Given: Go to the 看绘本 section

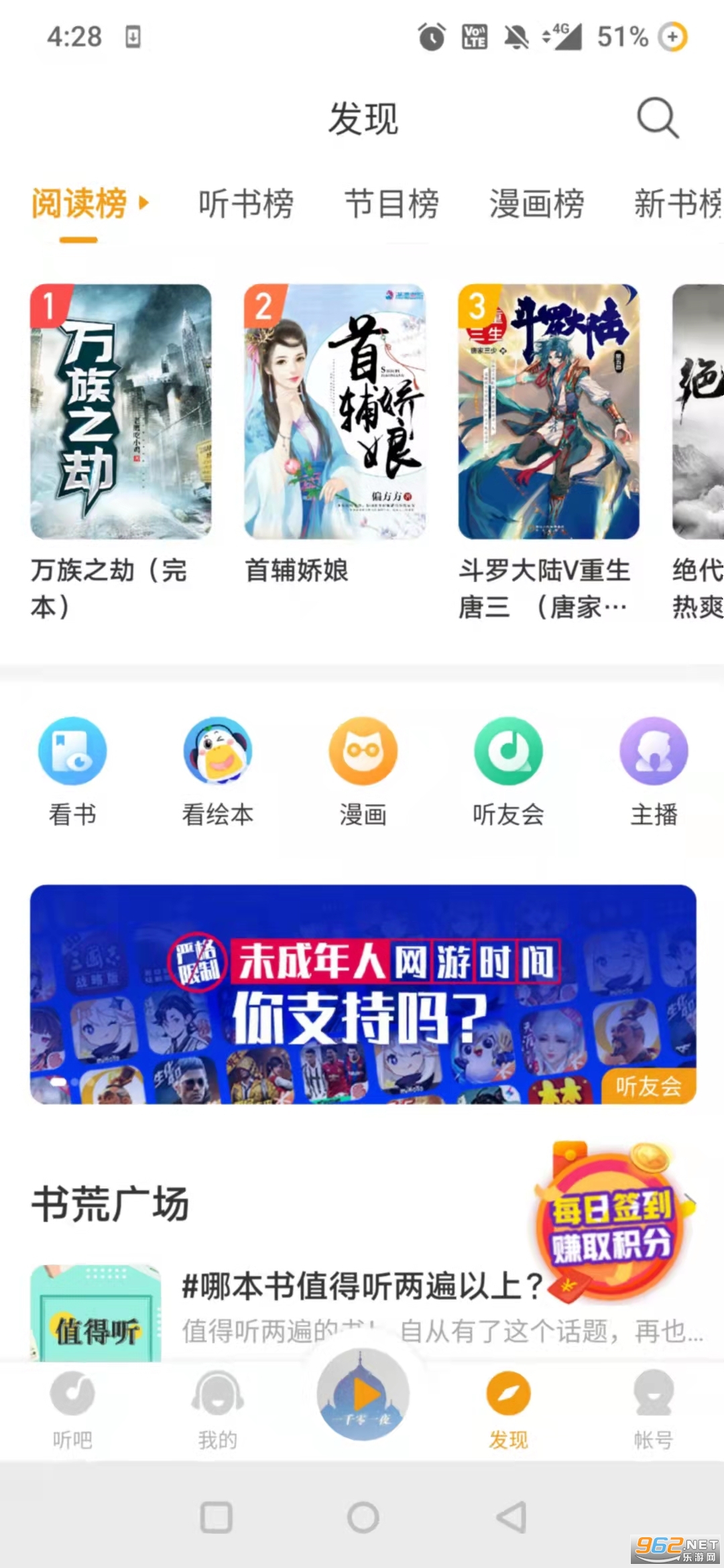Looking at the screenshot, I should (x=218, y=771).
